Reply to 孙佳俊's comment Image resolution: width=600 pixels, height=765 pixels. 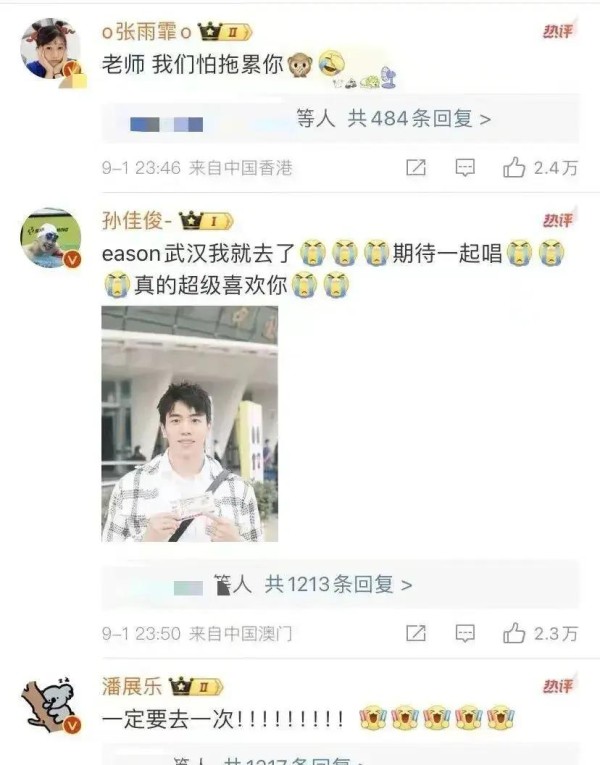pyautogui.click(x=465, y=634)
